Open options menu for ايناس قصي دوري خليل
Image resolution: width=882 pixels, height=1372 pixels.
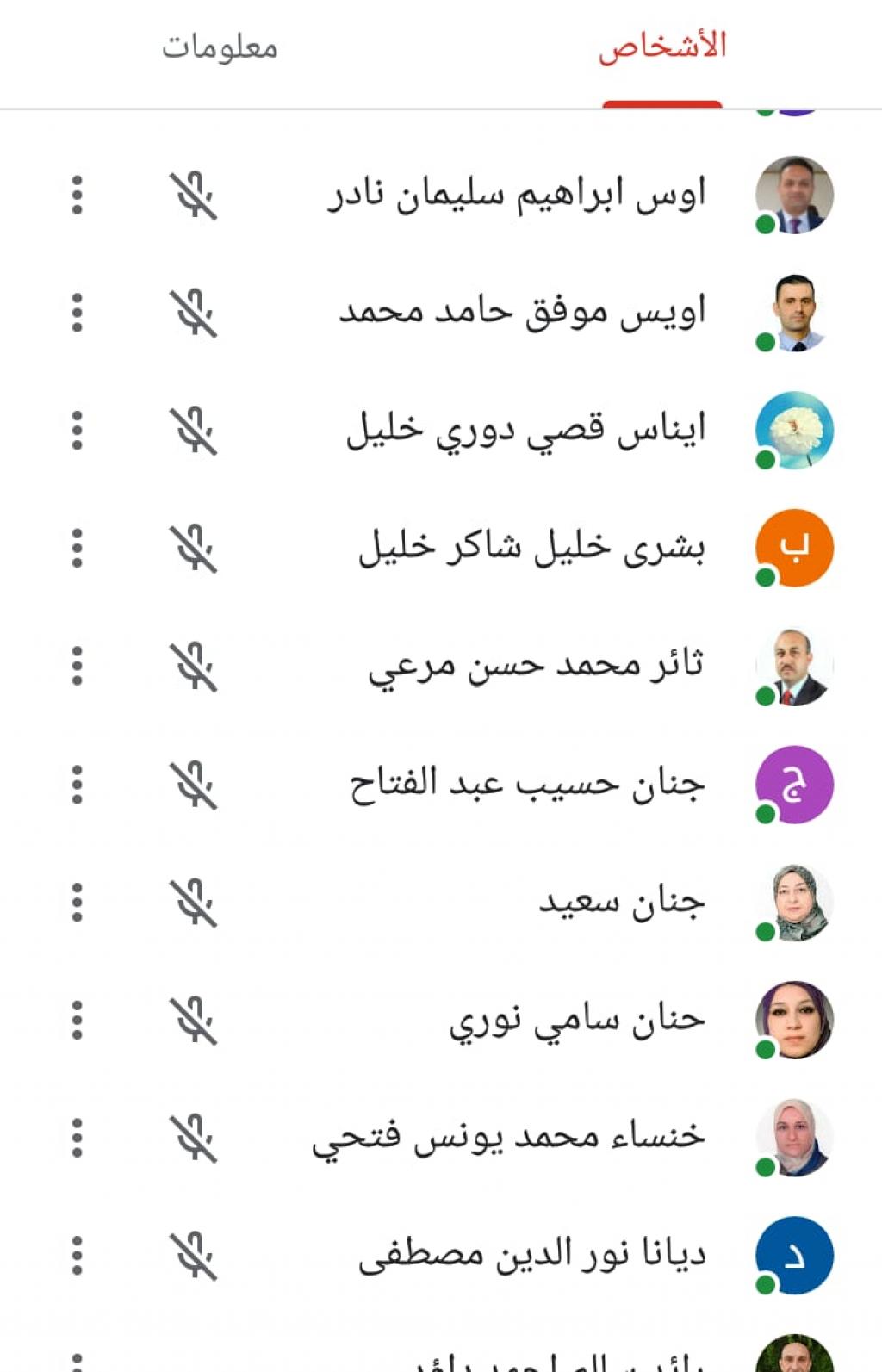click(77, 430)
